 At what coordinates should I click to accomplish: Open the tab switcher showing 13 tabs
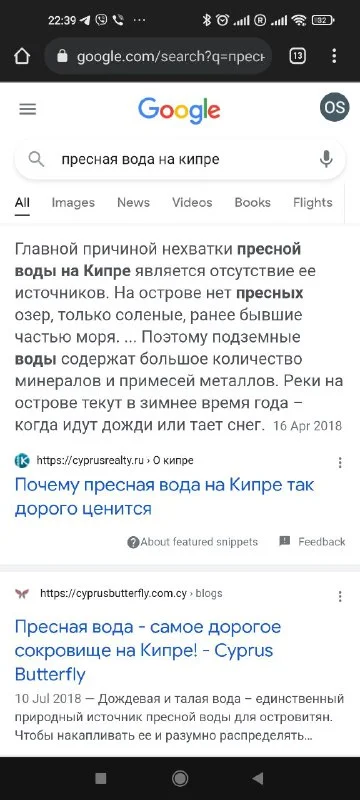tap(297, 56)
